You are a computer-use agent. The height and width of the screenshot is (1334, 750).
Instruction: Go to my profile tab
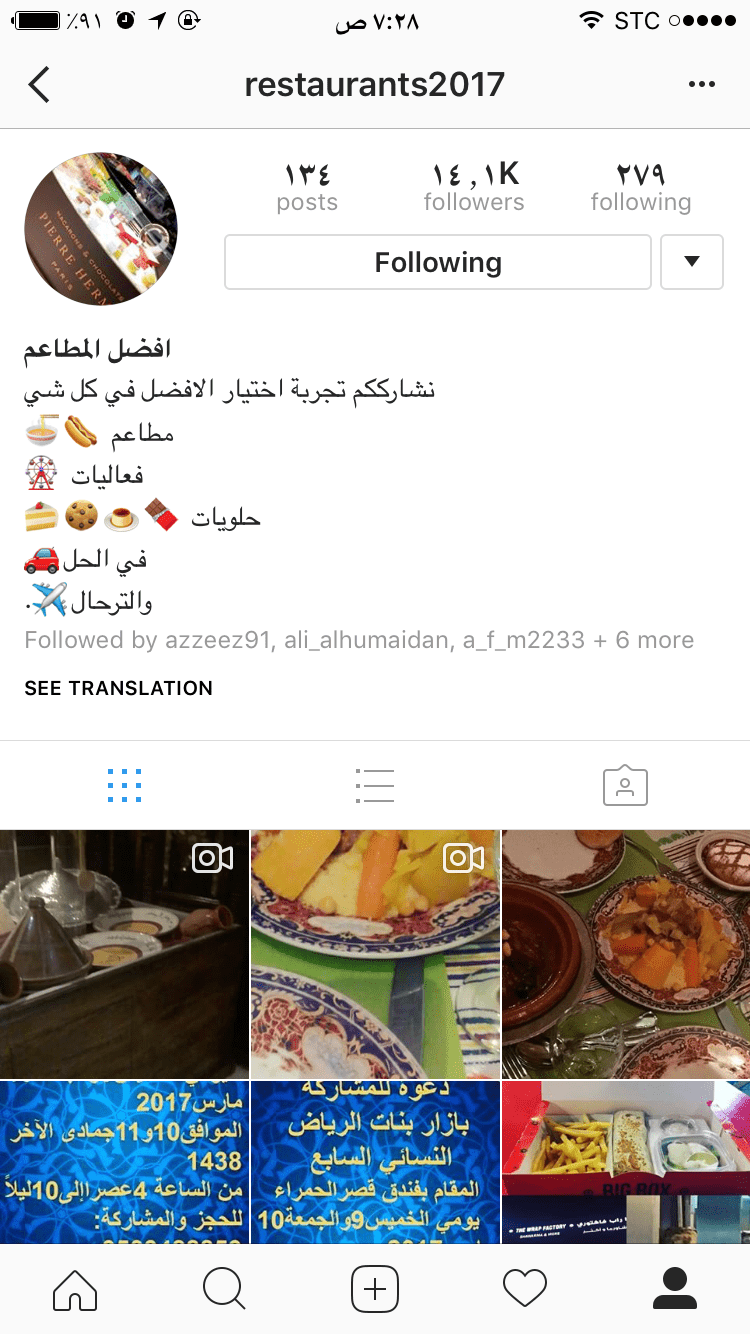pyautogui.click(x=675, y=1289)
